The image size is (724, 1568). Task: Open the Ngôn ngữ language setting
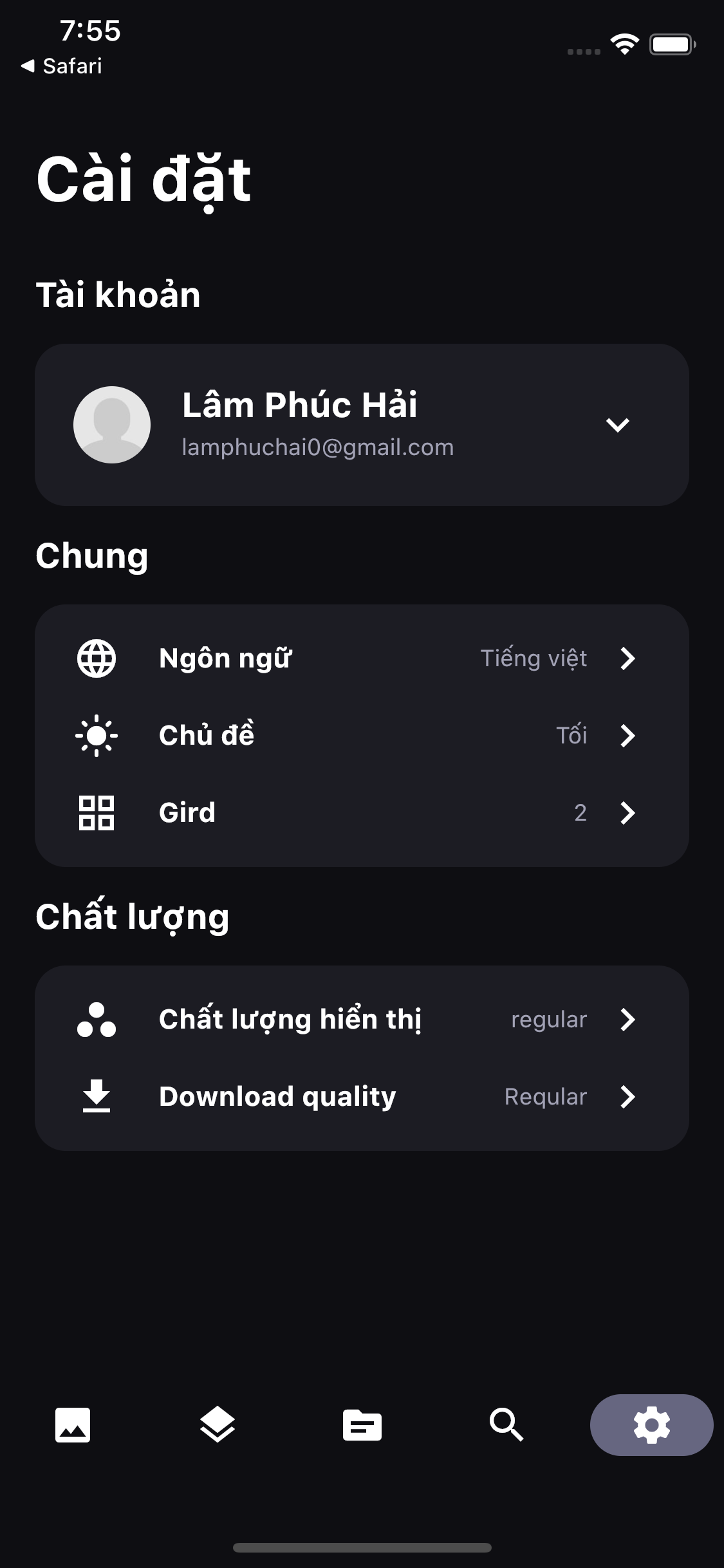pyautogui.click(x=362, y=658)
